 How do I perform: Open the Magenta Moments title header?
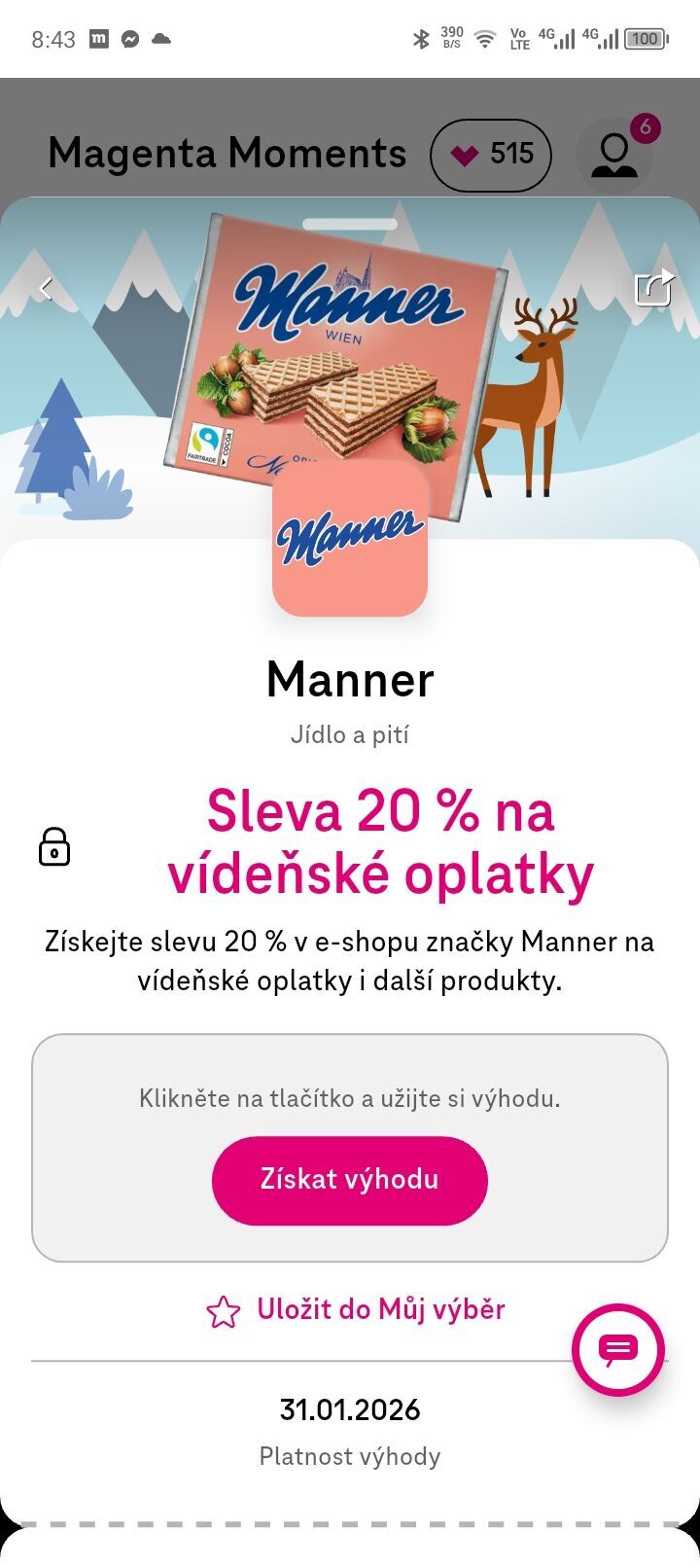pyautogui.click(x=227, y=154)
